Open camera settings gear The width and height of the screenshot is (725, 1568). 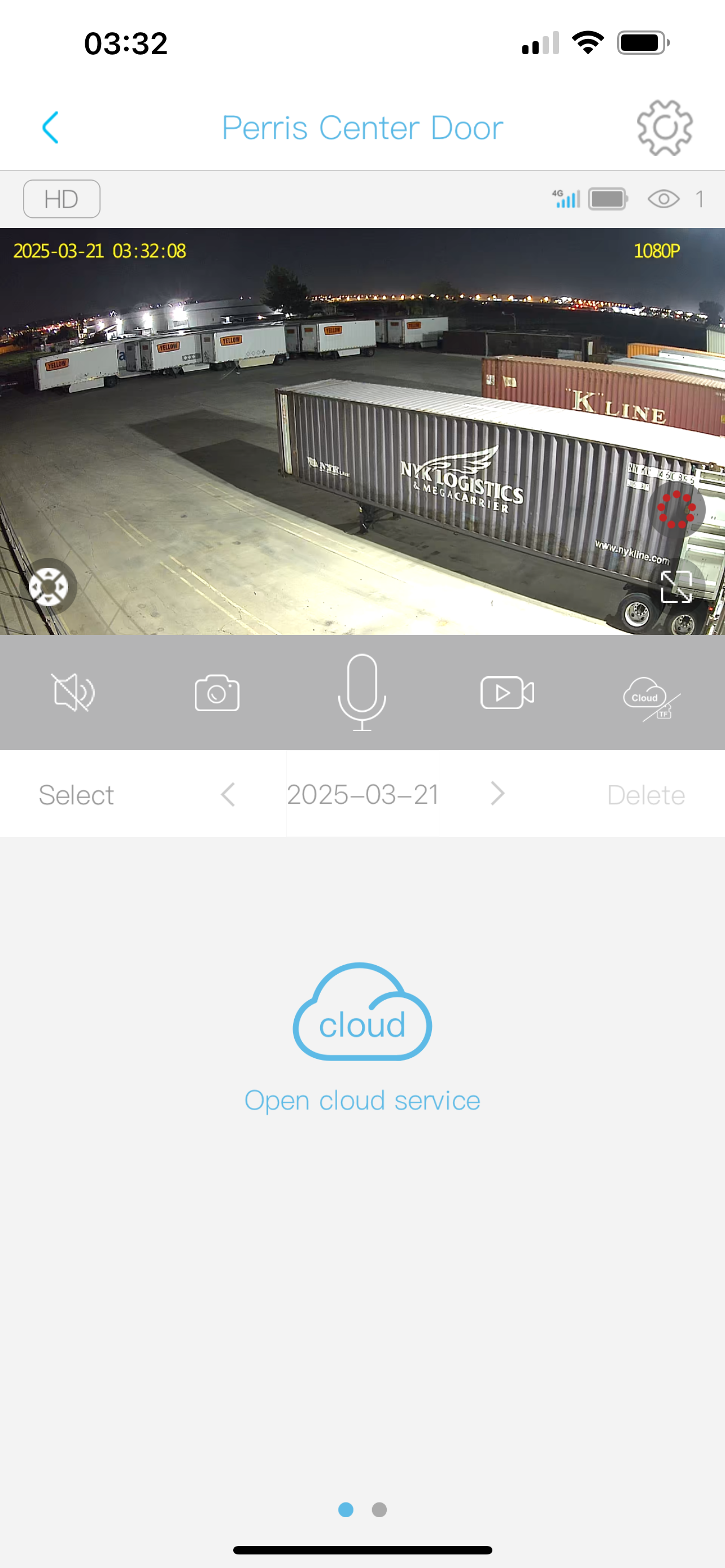pyautogui.click(x=664, y=128)
